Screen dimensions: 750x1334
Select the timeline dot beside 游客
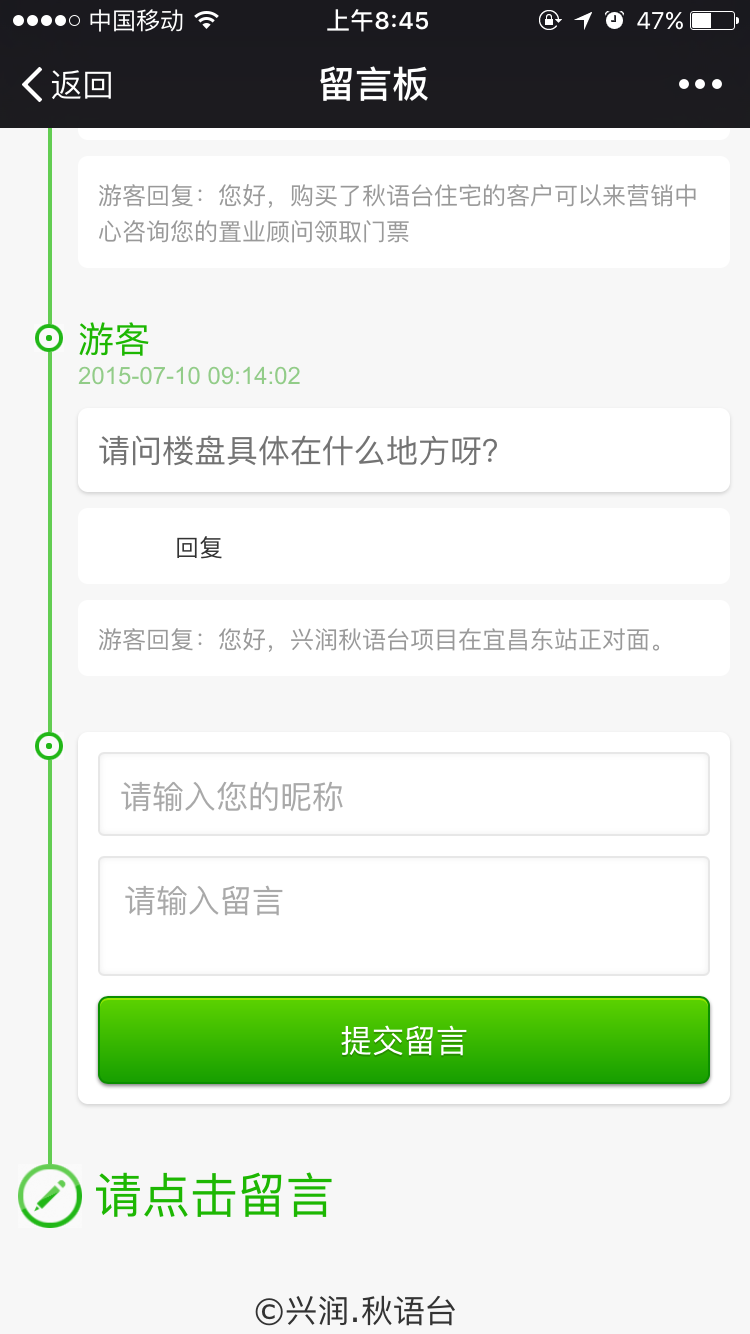[47, 340]
